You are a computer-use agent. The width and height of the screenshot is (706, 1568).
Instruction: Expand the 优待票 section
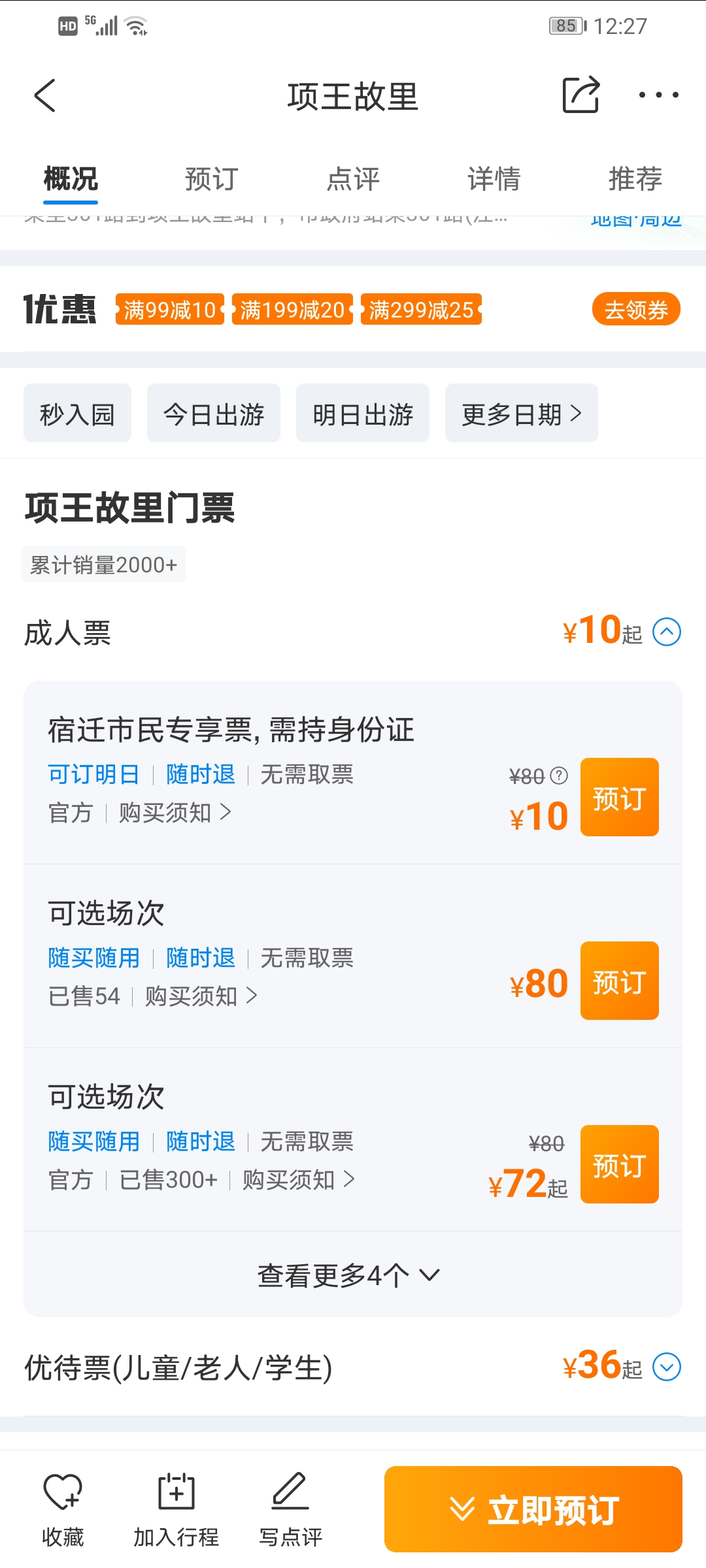[667, 1367]
